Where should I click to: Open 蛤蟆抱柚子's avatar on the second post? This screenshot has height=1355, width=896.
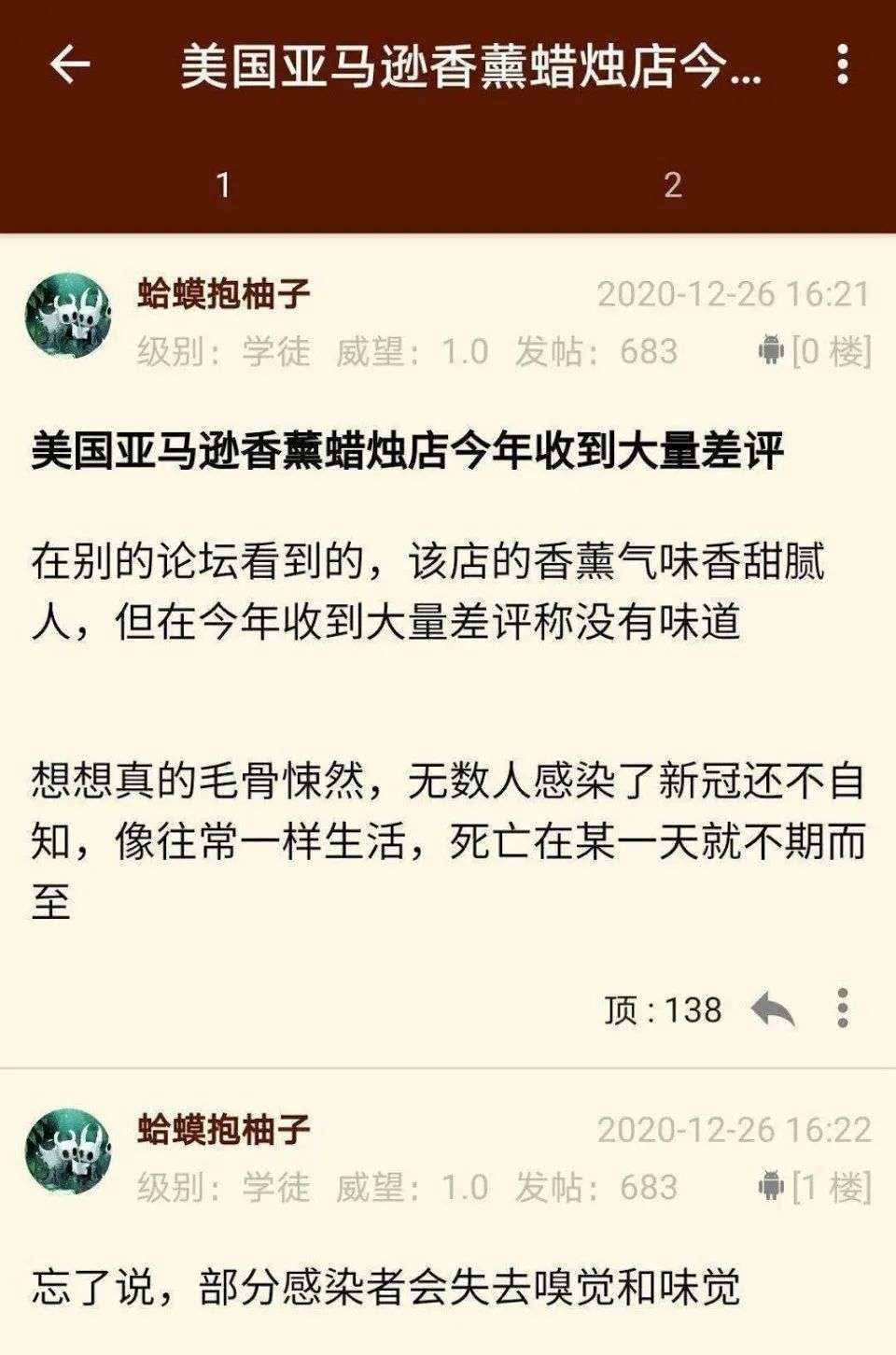pyautogui.click(x=67, y=1151)
